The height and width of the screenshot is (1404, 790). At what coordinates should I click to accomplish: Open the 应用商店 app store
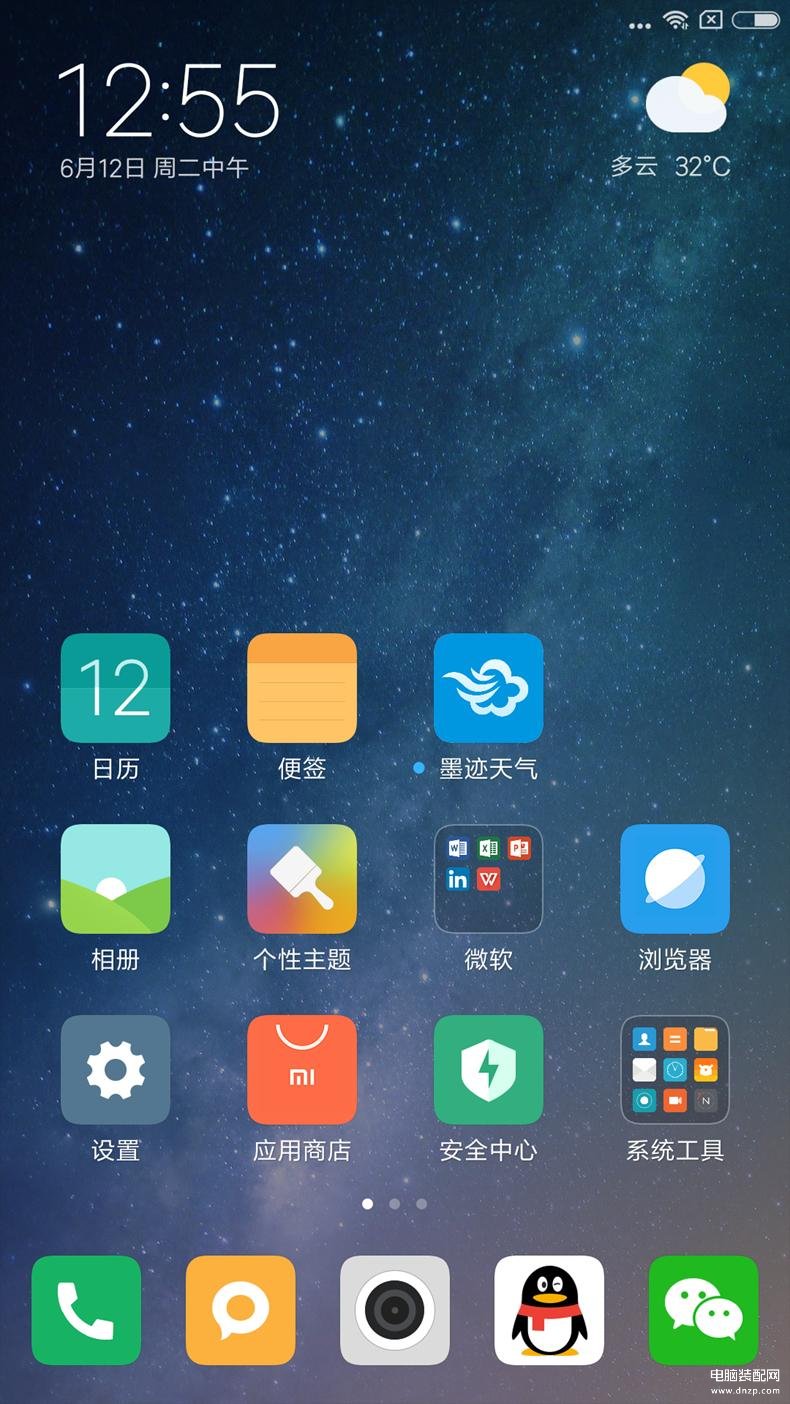pyautogui.click(x=302, y=1070)
